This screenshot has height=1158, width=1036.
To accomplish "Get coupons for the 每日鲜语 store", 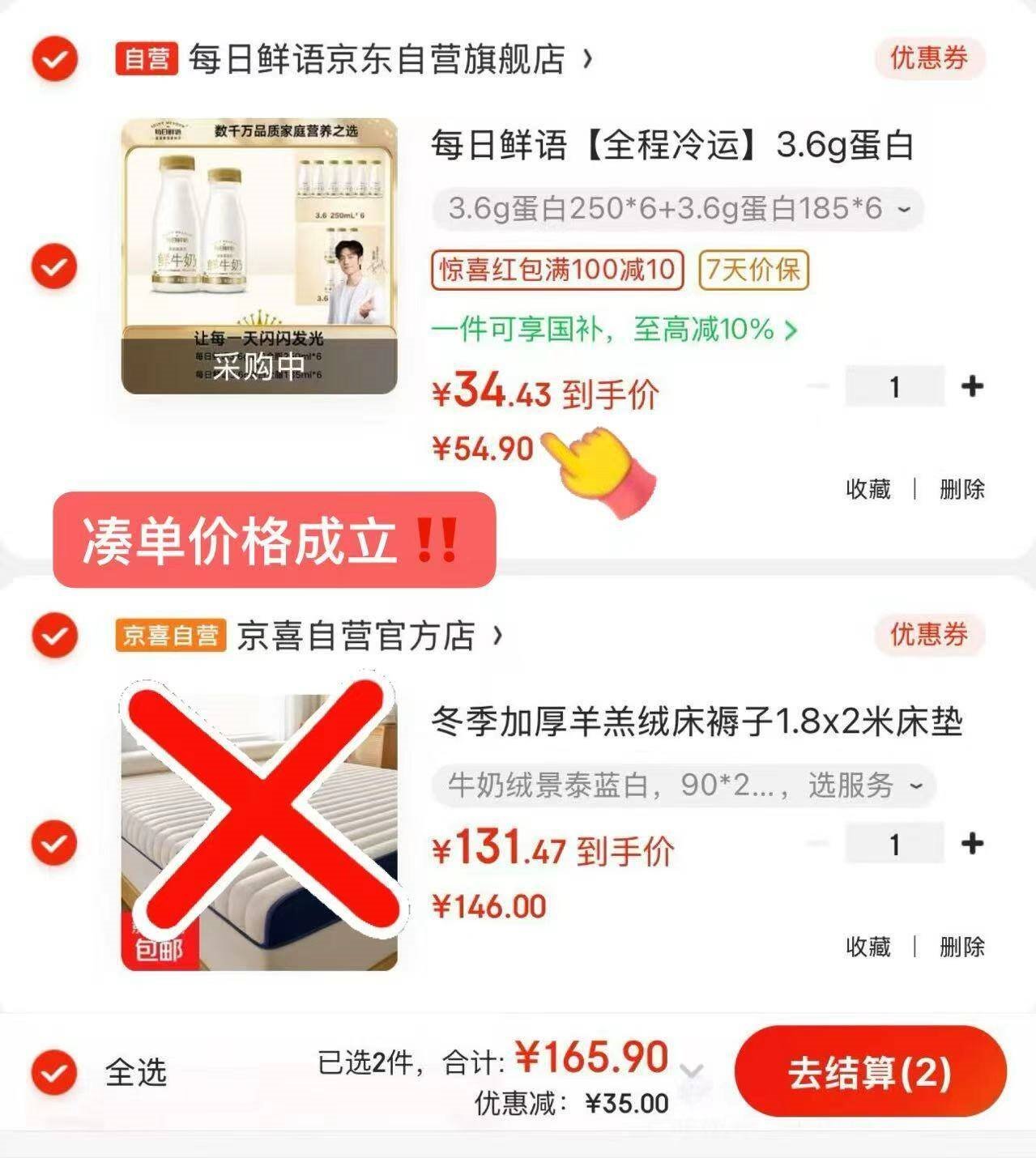I will click(x=929, y=58).
